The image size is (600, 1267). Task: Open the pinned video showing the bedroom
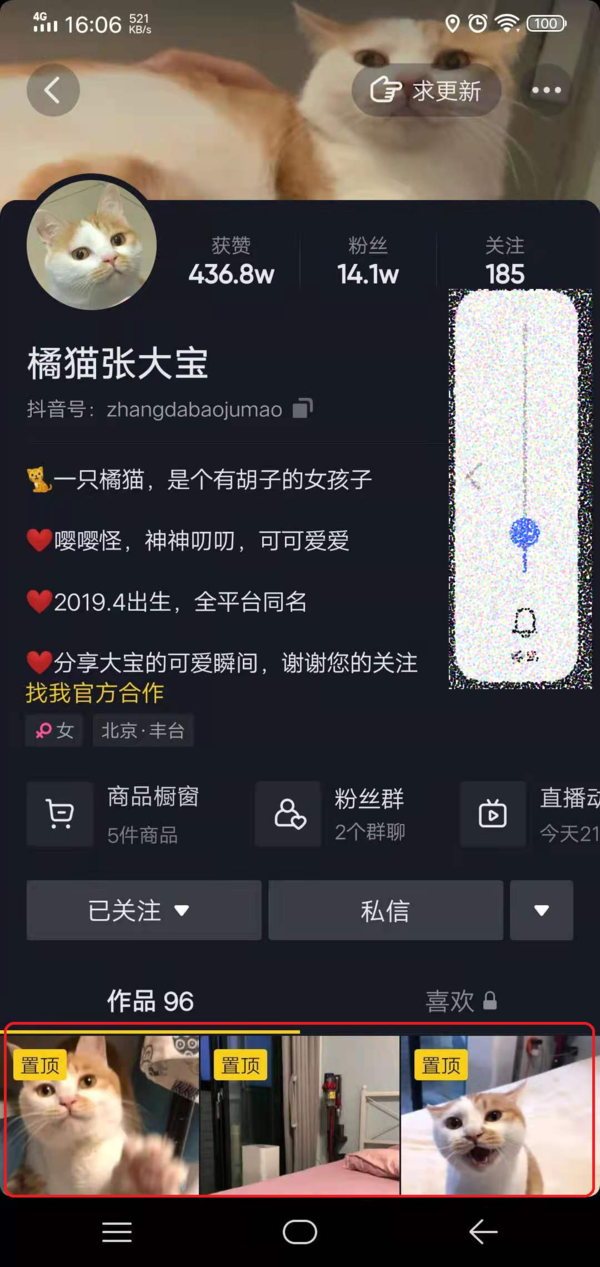pos(300,1115)
